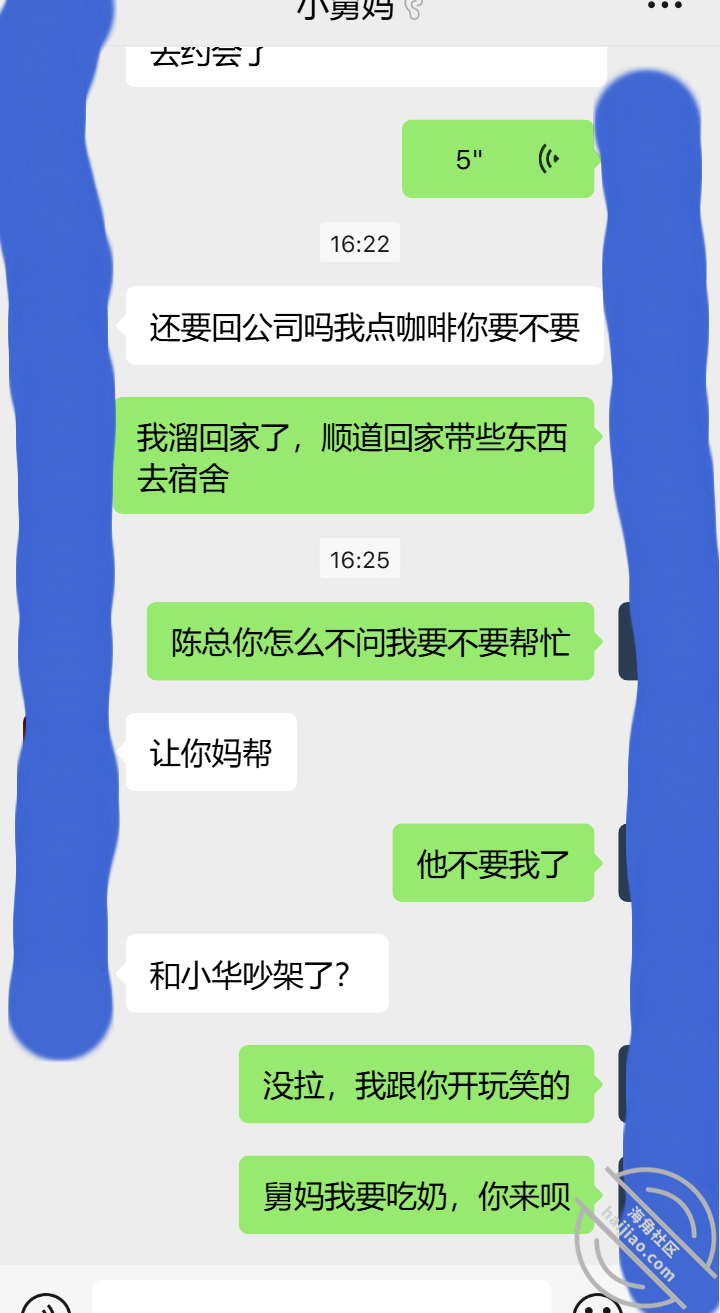
Task: Open the emoji sticker panel
Action: coord(598,1303)
